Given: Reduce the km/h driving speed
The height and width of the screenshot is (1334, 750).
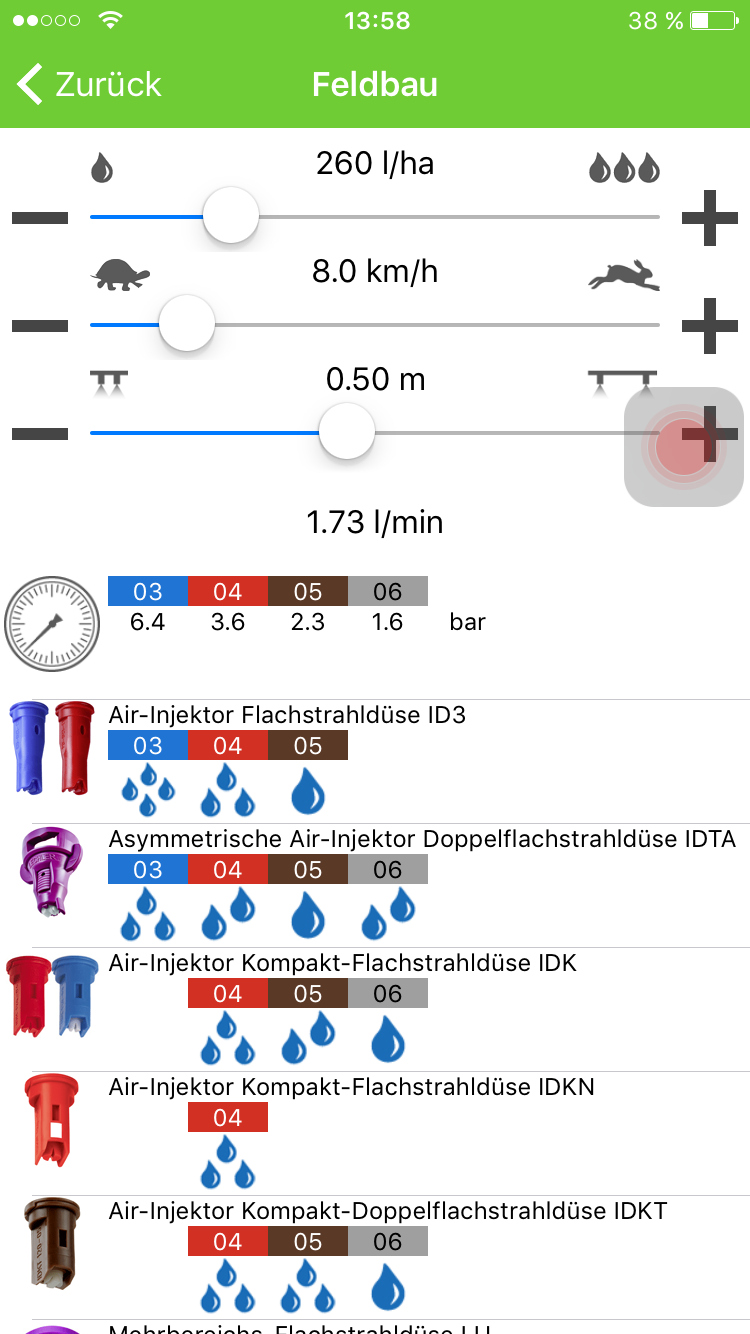Looking at the screenshot, I should click(40, 326).
